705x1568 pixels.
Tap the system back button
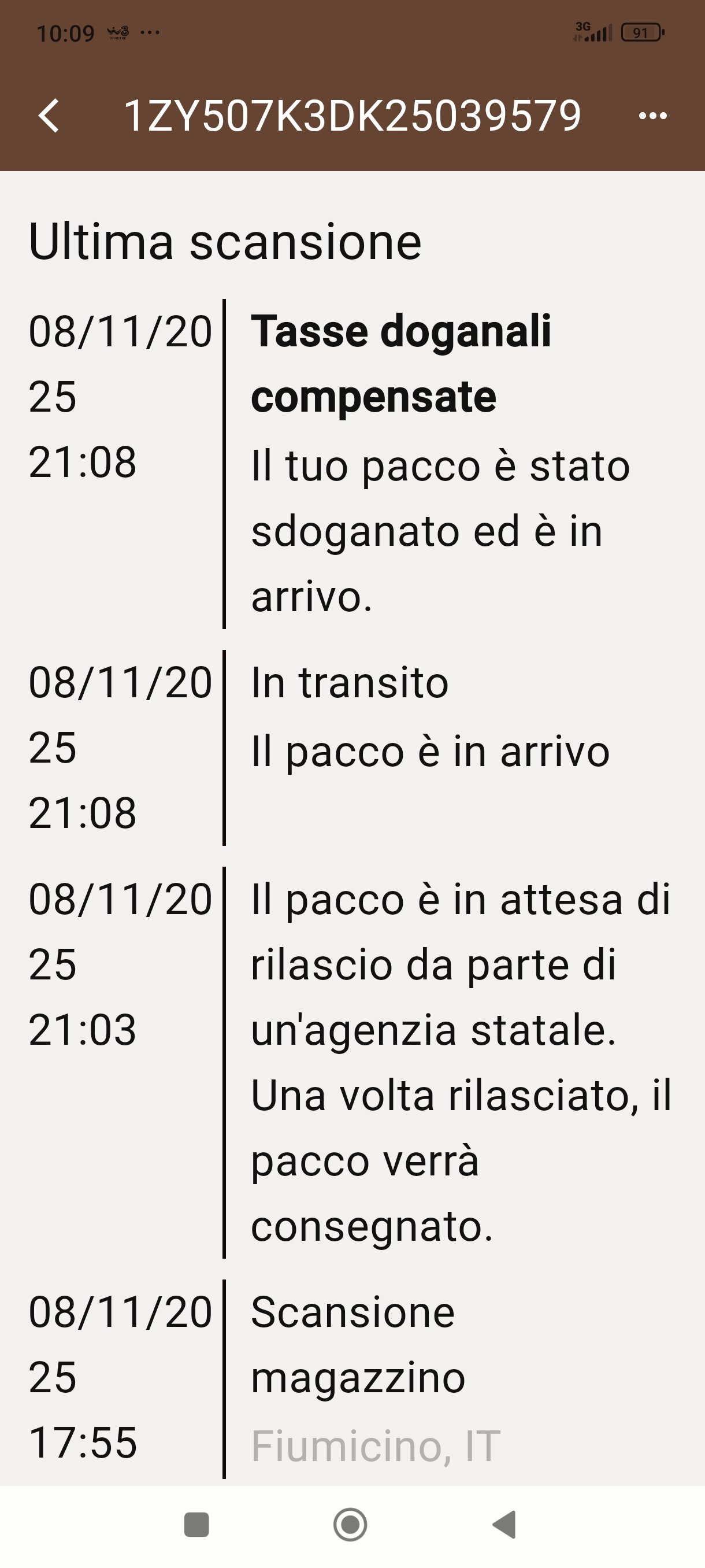pyautogui.click(x=504, y=1525)
